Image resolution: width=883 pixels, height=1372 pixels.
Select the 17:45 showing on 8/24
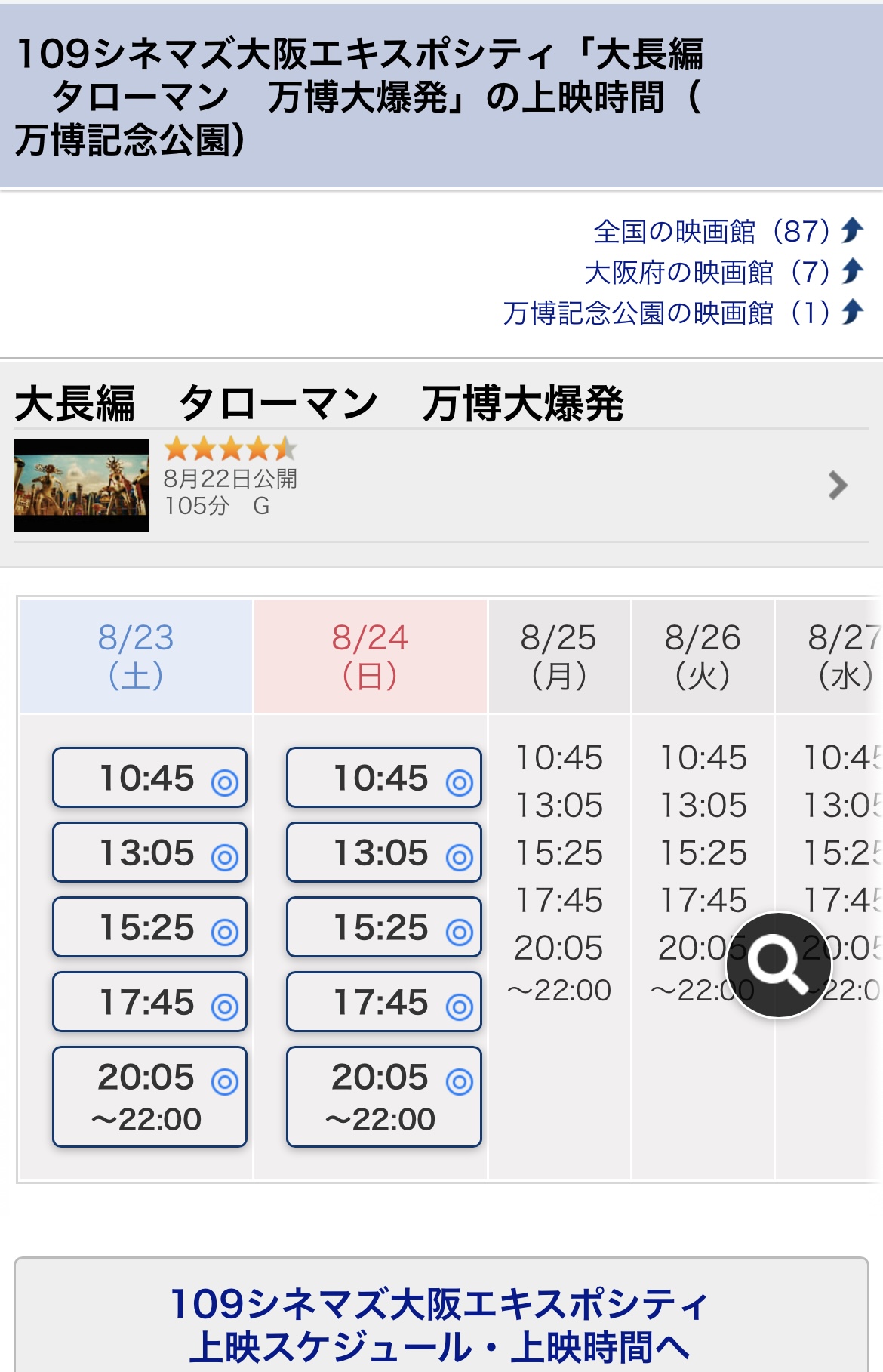coord(383,1002)
